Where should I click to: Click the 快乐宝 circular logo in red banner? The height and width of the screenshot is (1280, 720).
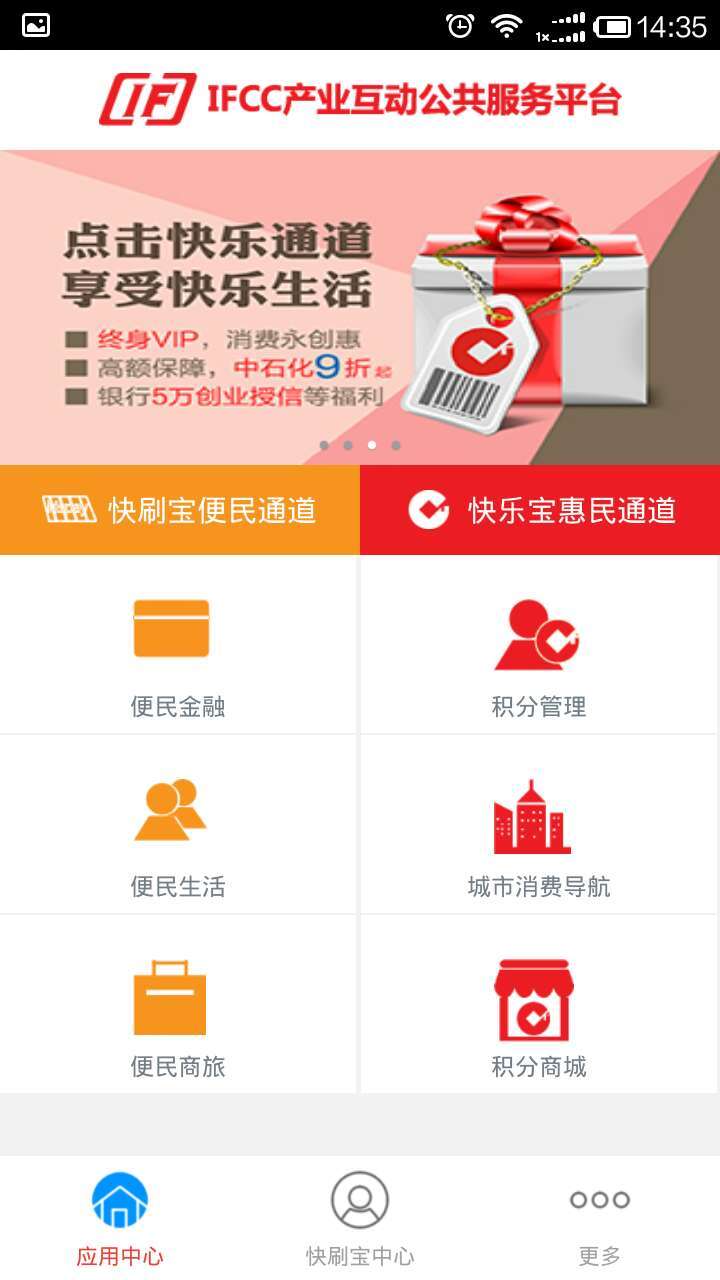coord(430,508)
